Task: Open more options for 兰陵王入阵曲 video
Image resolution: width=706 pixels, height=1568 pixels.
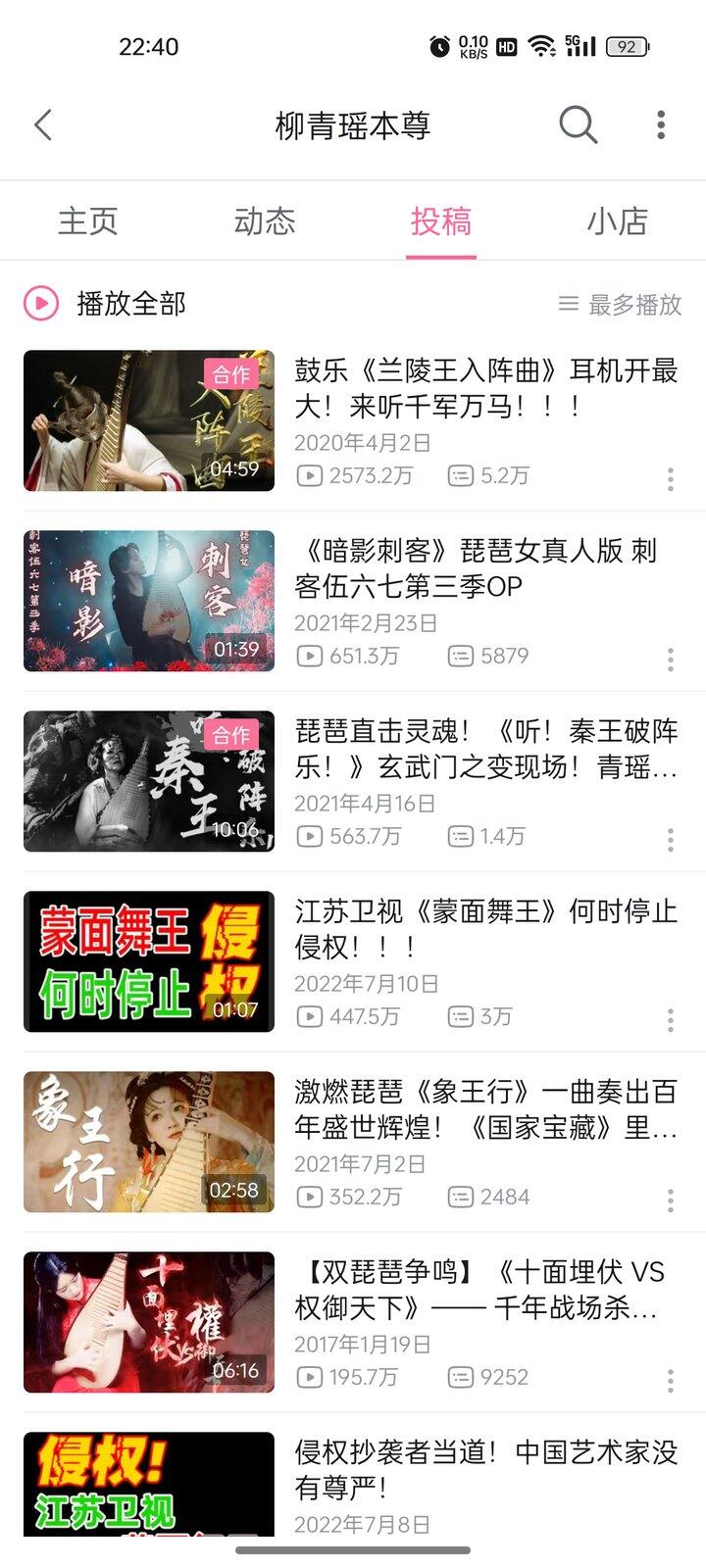Action: [x=671, y=479]
